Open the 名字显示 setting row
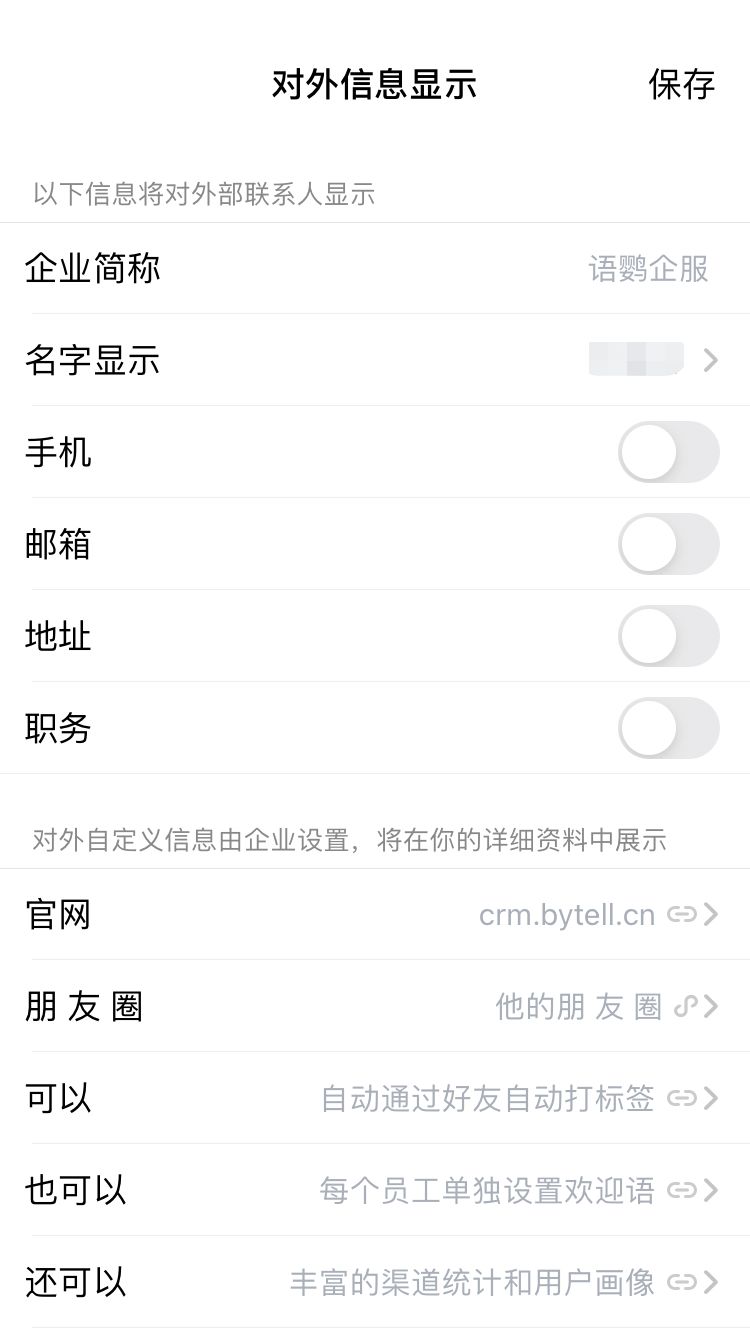Screen dimensions: 750x1334 [x=375, y=360]
